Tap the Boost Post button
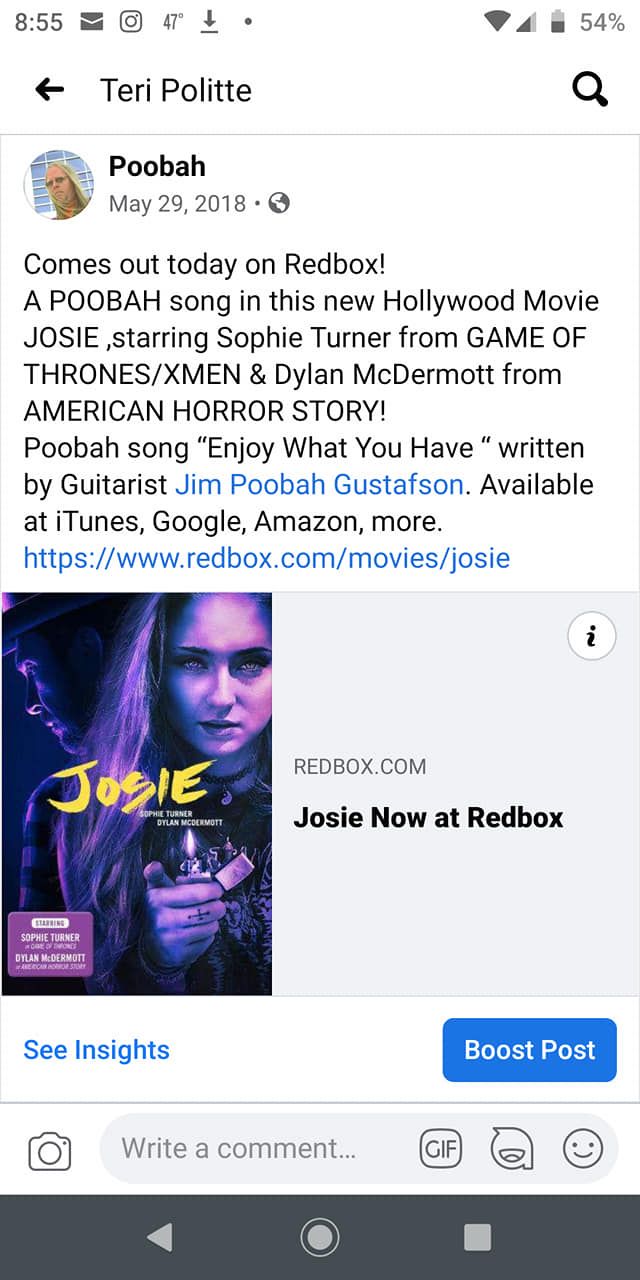The width and height of the screenshot is (640, 1280). click(x=529, y=1050)
